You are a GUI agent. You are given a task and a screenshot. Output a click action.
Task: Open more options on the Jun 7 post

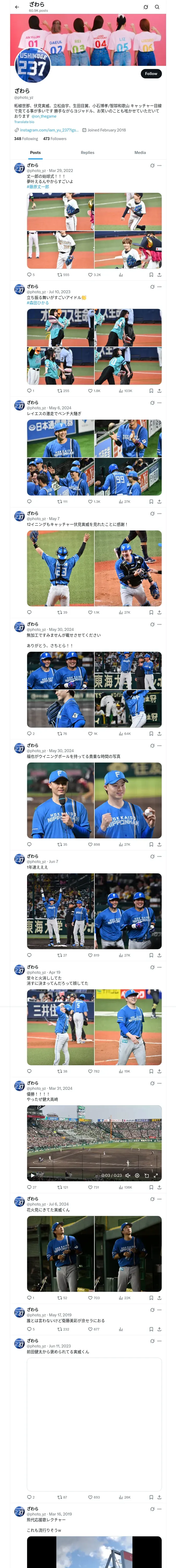click(160, 856)
